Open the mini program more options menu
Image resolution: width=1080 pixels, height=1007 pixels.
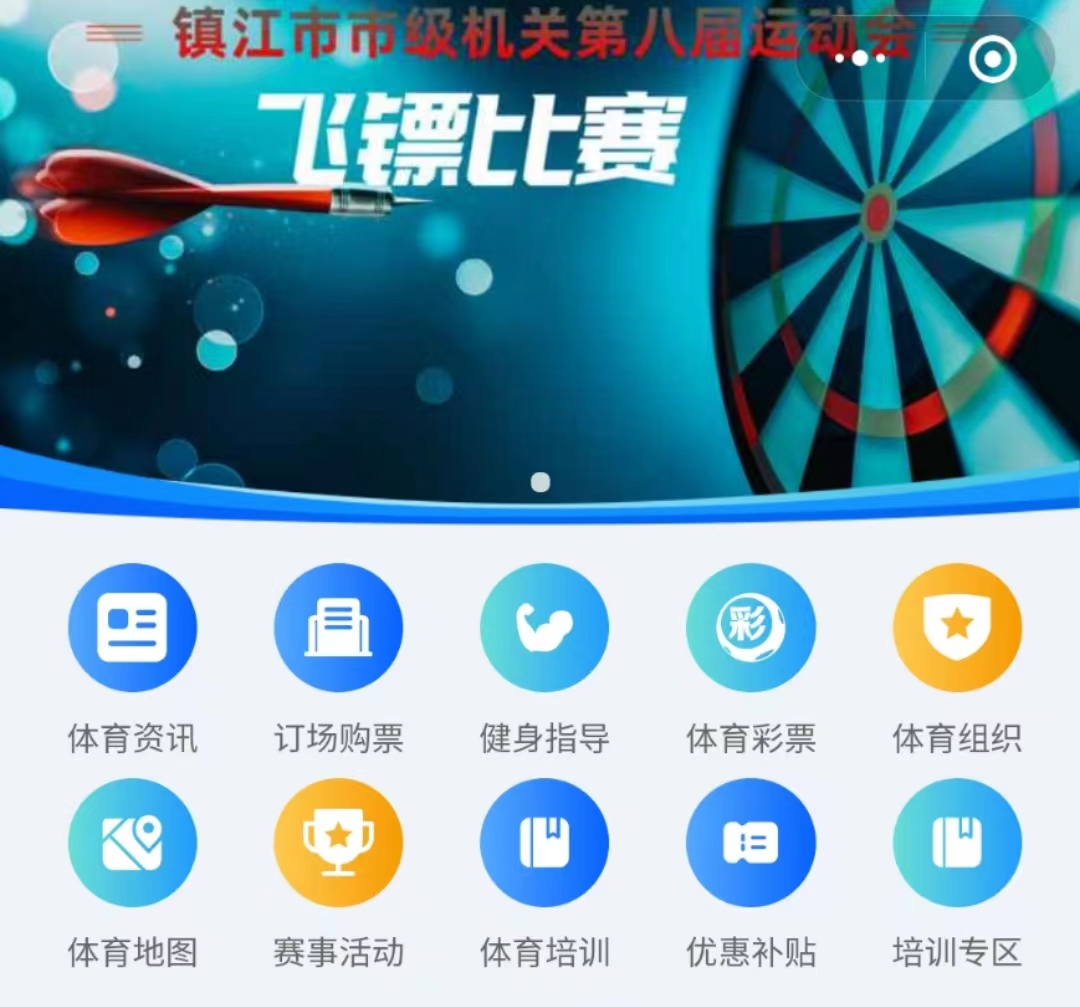point(860,59)
